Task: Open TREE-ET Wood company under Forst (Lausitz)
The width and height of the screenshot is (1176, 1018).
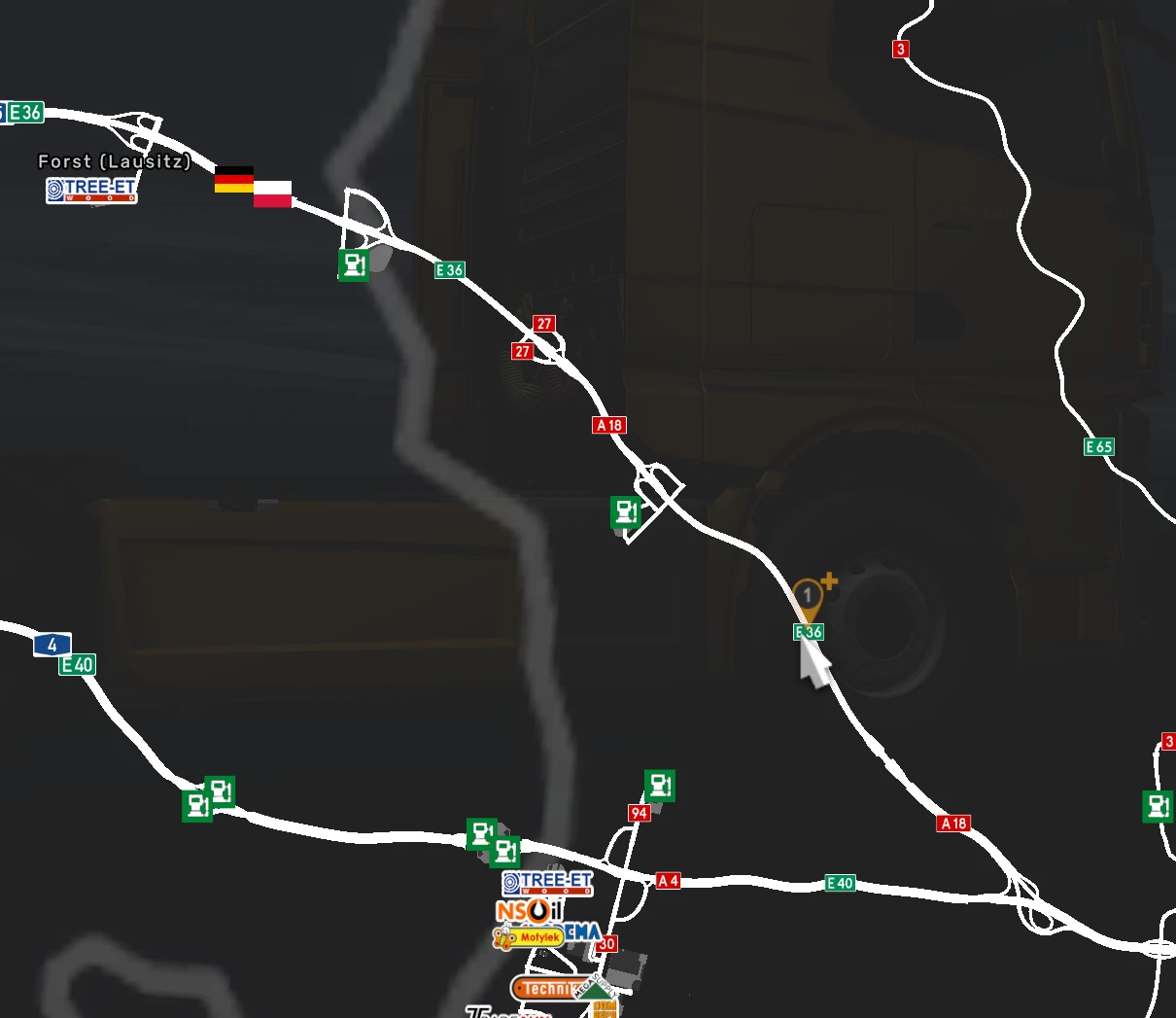Action: (x=92, y=190)
